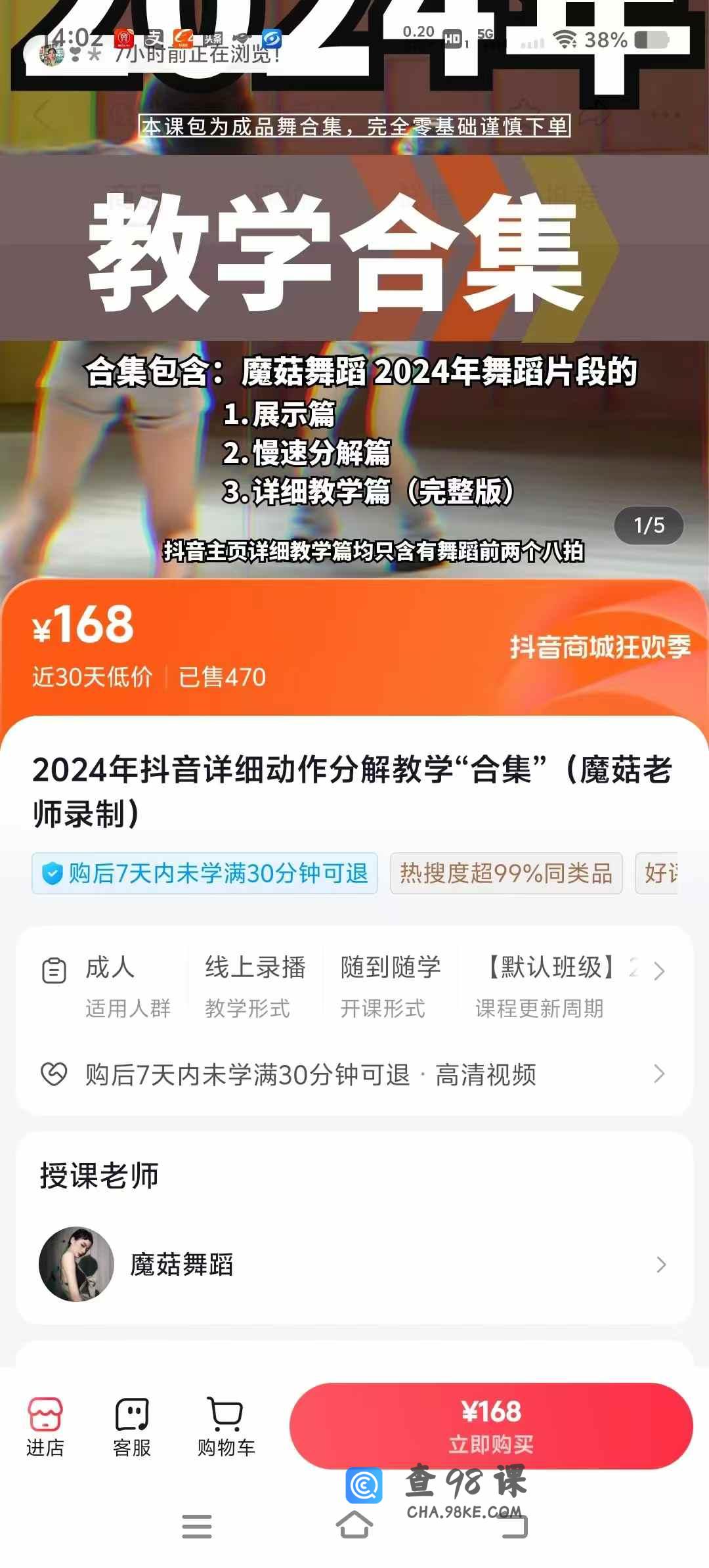Tap the ¥168 立即购买 button

[x=491, y=1425]
